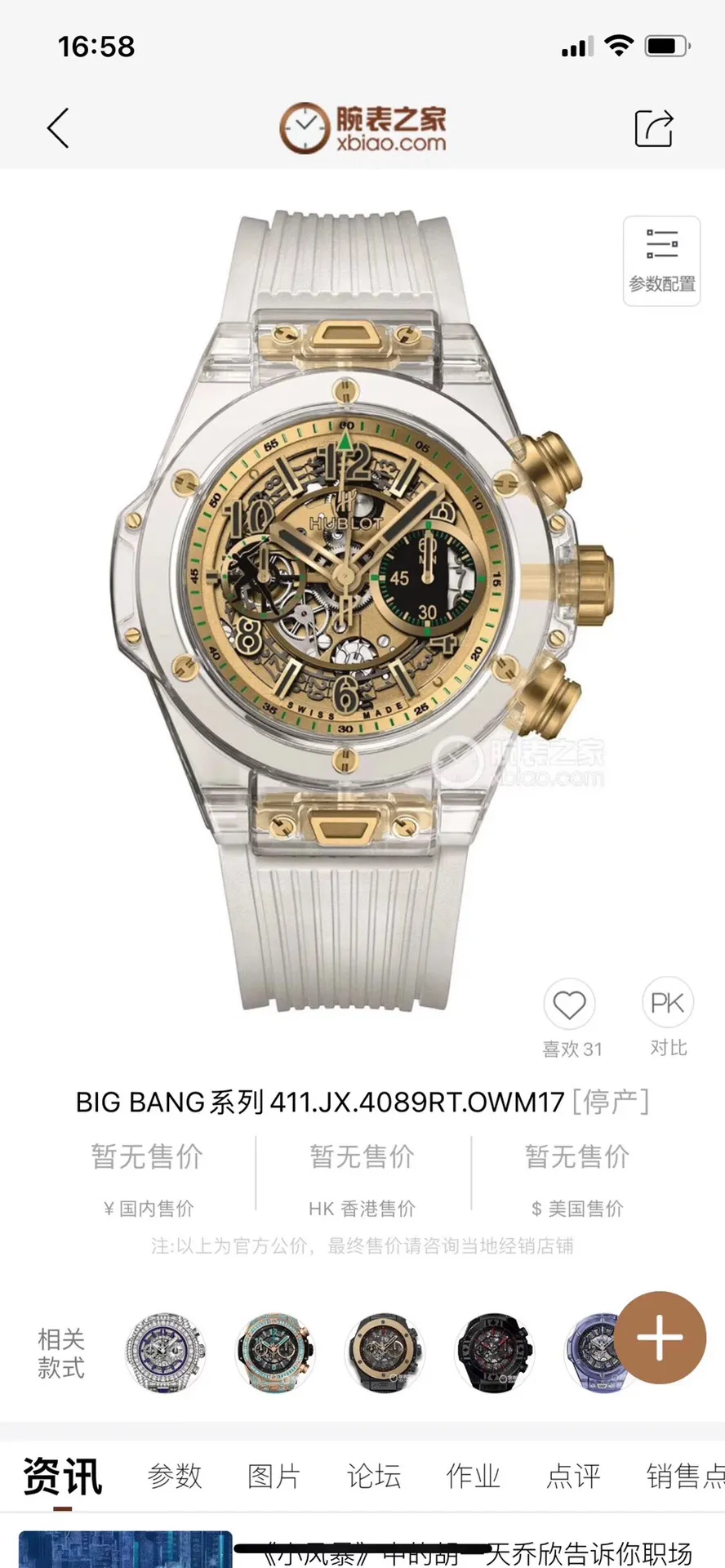
Task: Open the diamond-set related watch thumbnail
Action: point(166,1352)
